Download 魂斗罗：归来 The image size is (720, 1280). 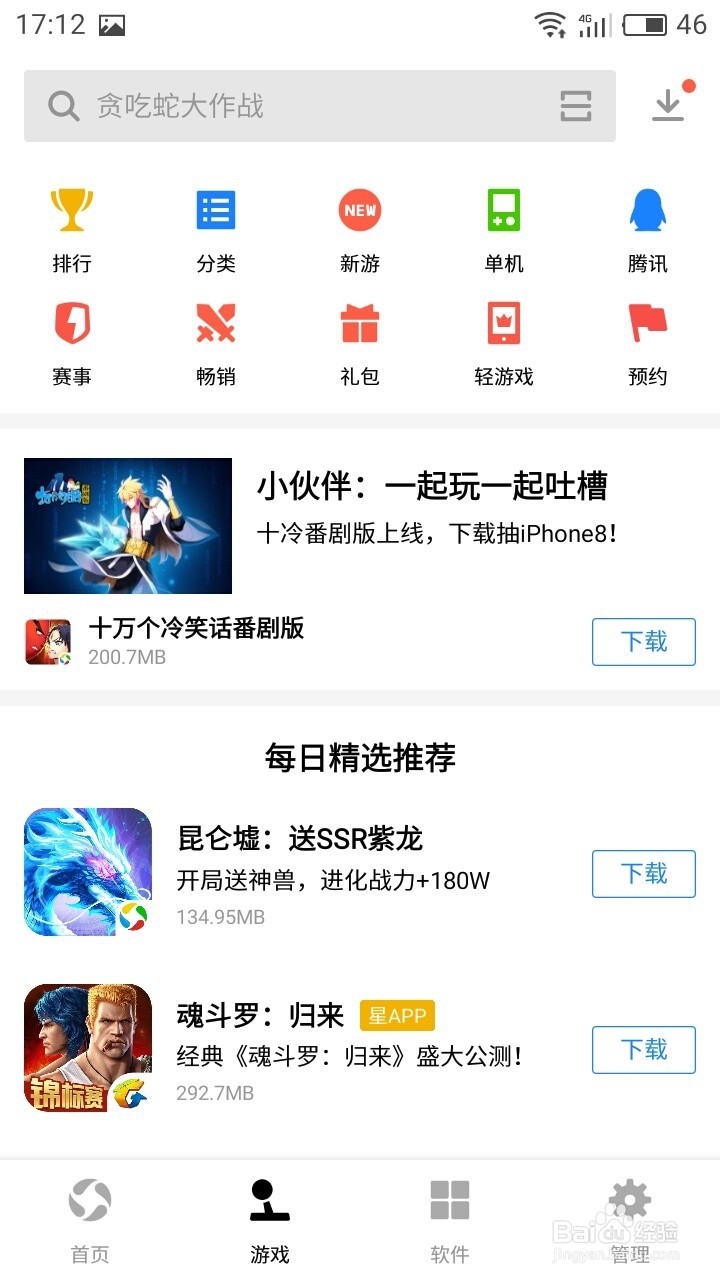coord(643,1050)
